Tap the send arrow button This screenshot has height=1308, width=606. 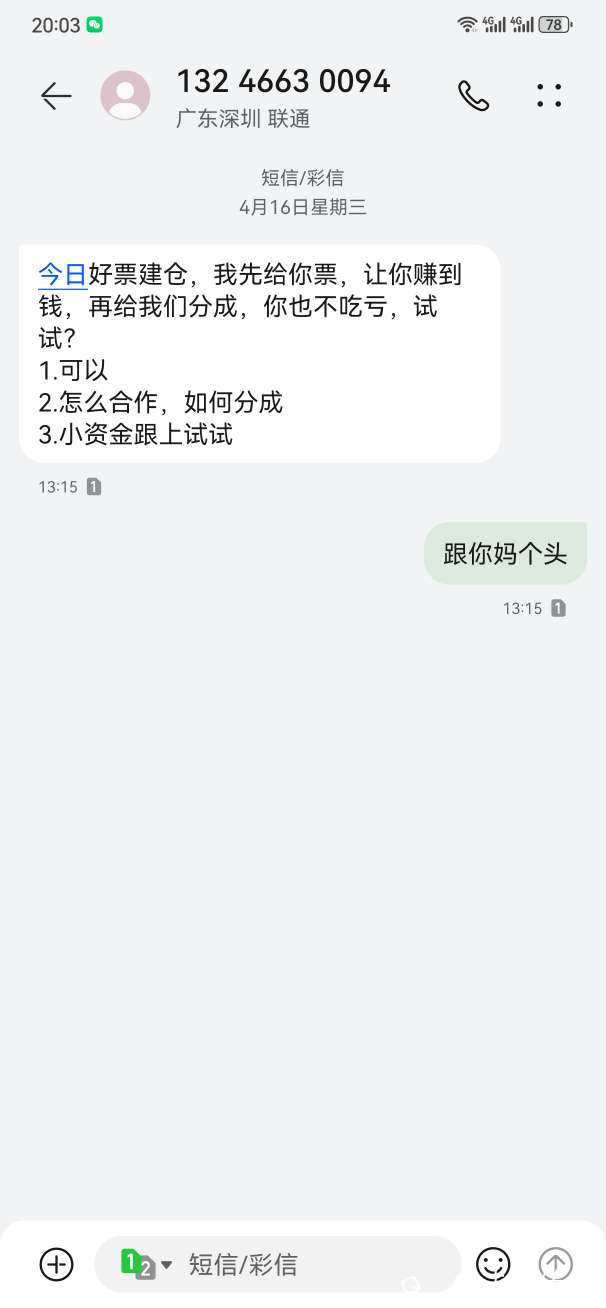coord(556,1264)
